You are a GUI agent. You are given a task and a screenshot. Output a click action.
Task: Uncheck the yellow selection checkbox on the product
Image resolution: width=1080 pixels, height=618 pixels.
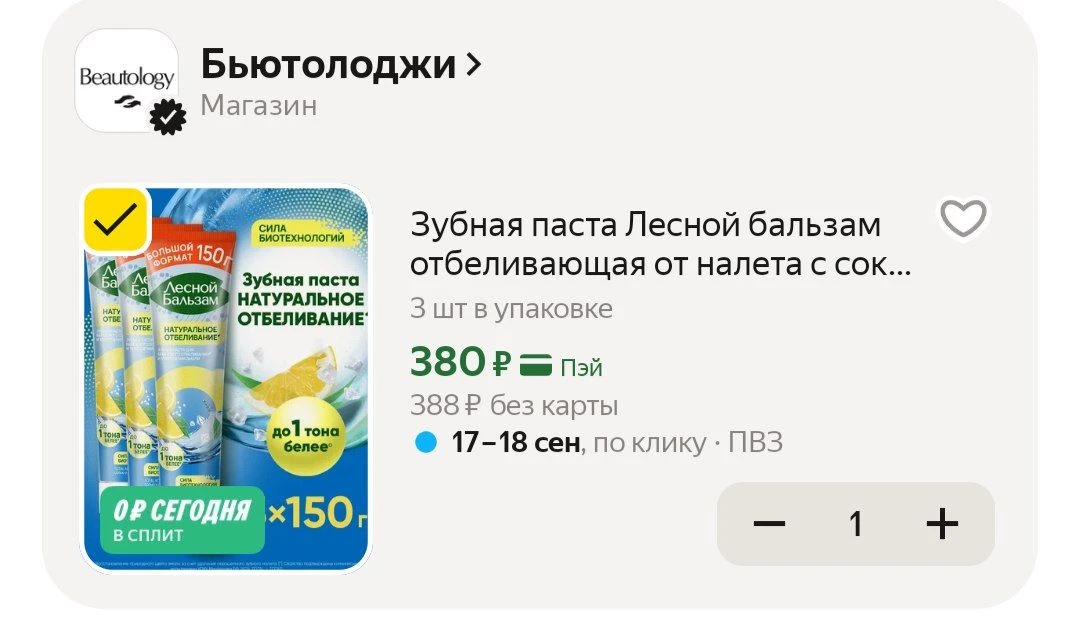(116, 220)
